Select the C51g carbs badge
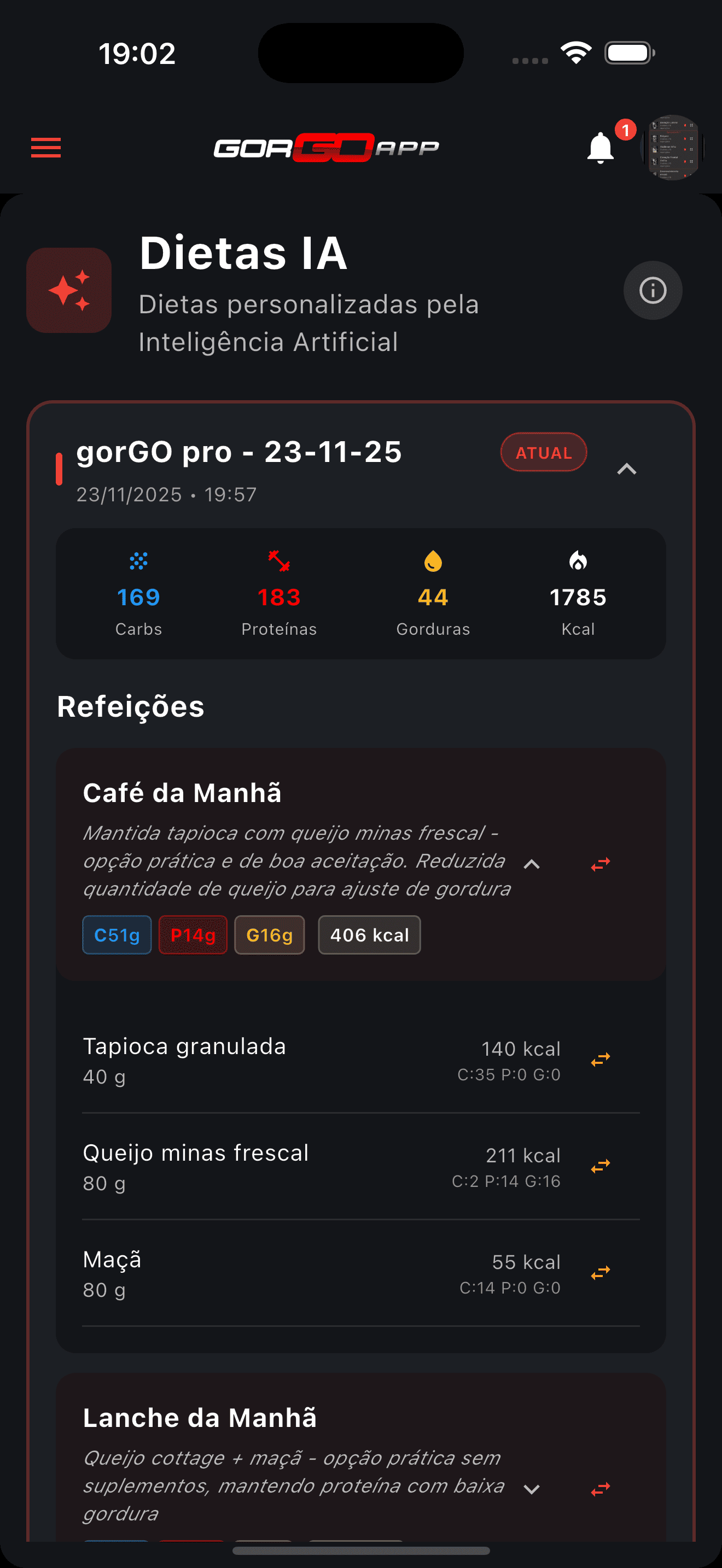The height and width of the screenshot is (1568, 722). [x=117, y=935]
